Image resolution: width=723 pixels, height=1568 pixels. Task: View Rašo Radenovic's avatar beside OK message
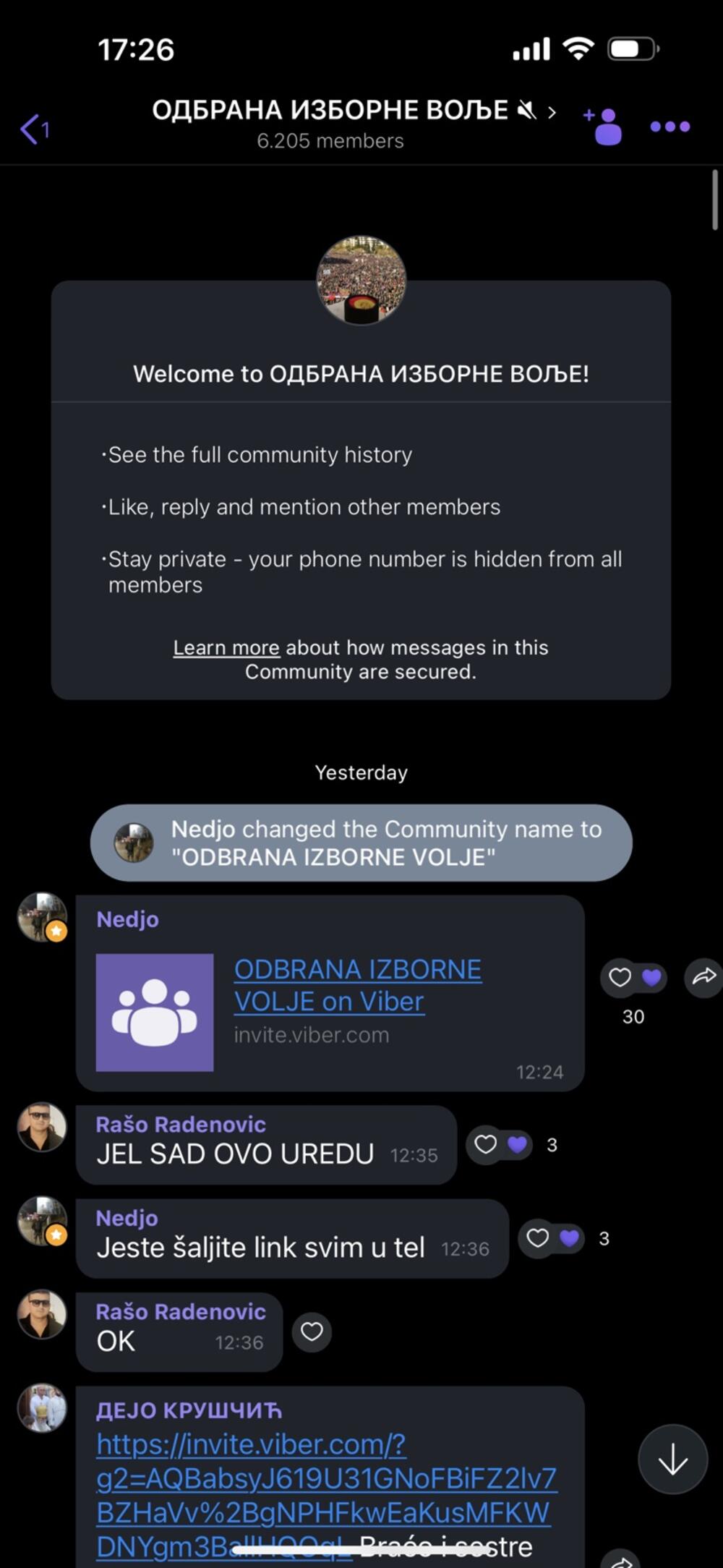42,1313
